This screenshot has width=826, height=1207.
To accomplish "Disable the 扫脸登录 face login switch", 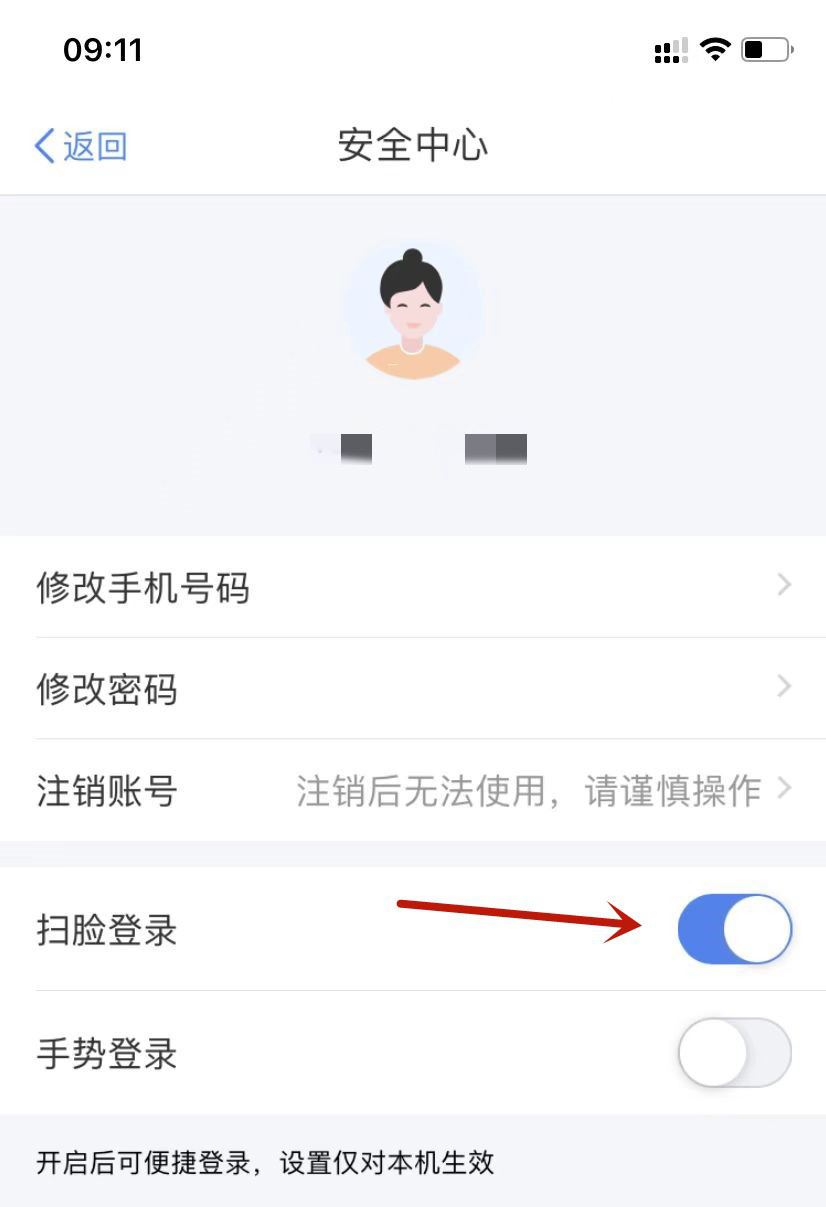I will (735, 929).
